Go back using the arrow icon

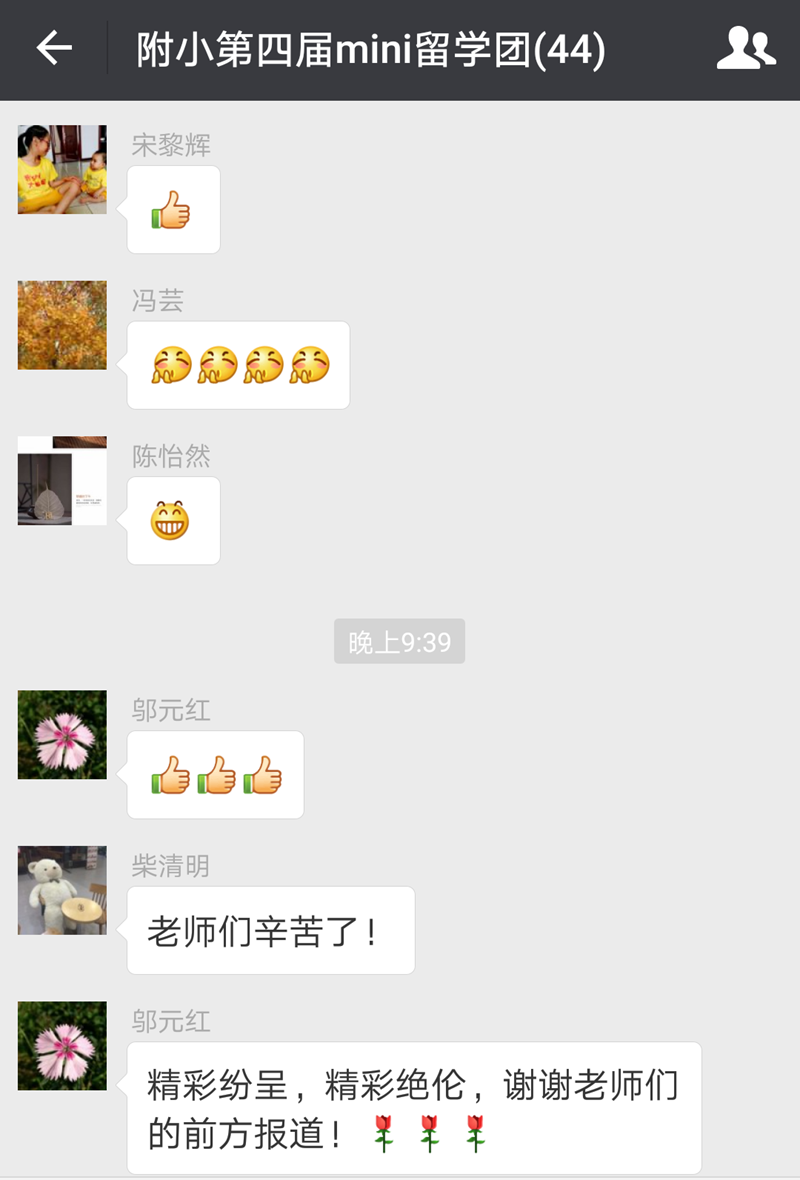[54, 49]
